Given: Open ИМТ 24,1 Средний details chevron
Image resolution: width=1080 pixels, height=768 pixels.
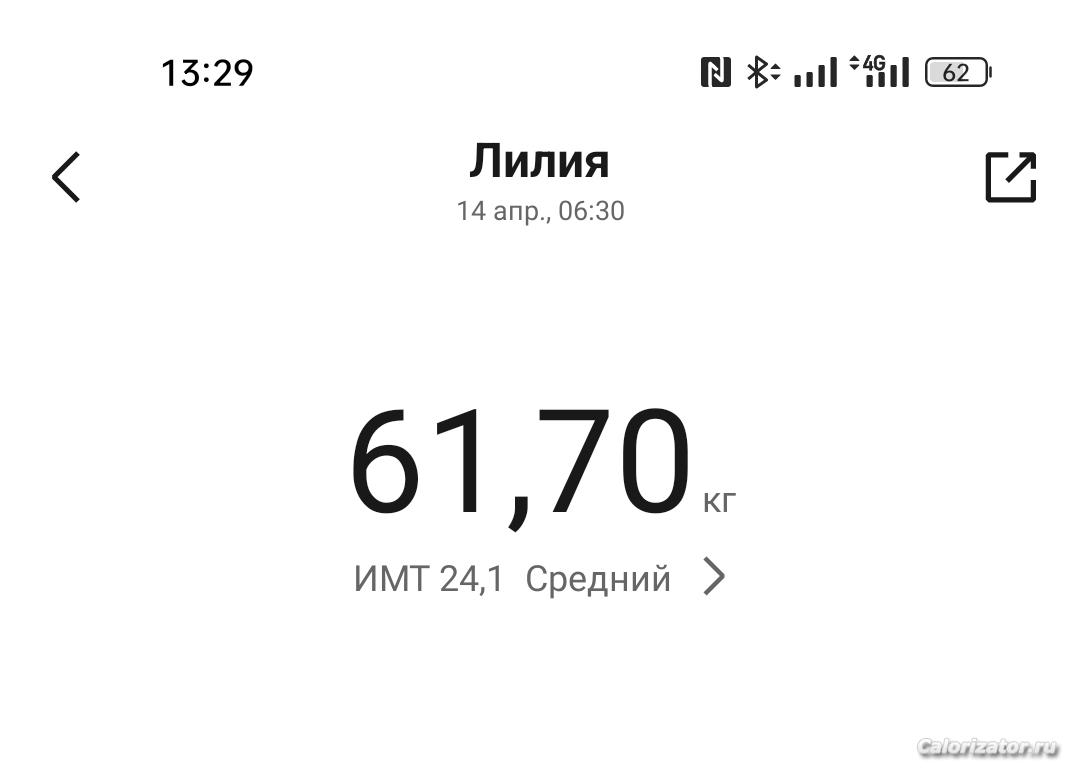Looking at the screenshot, I should tap(713, 577).
